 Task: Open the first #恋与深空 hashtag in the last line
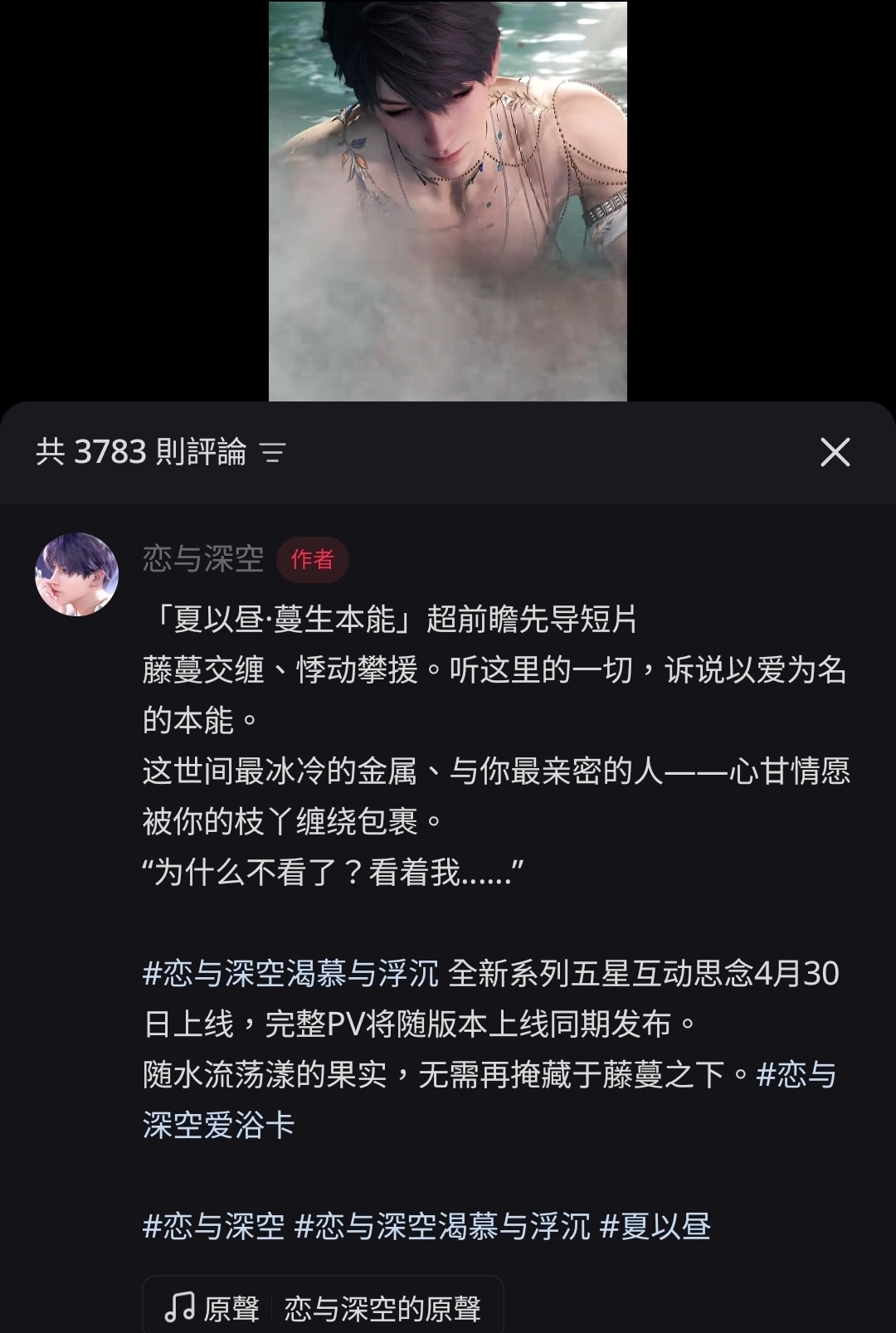click(213, 1226)
